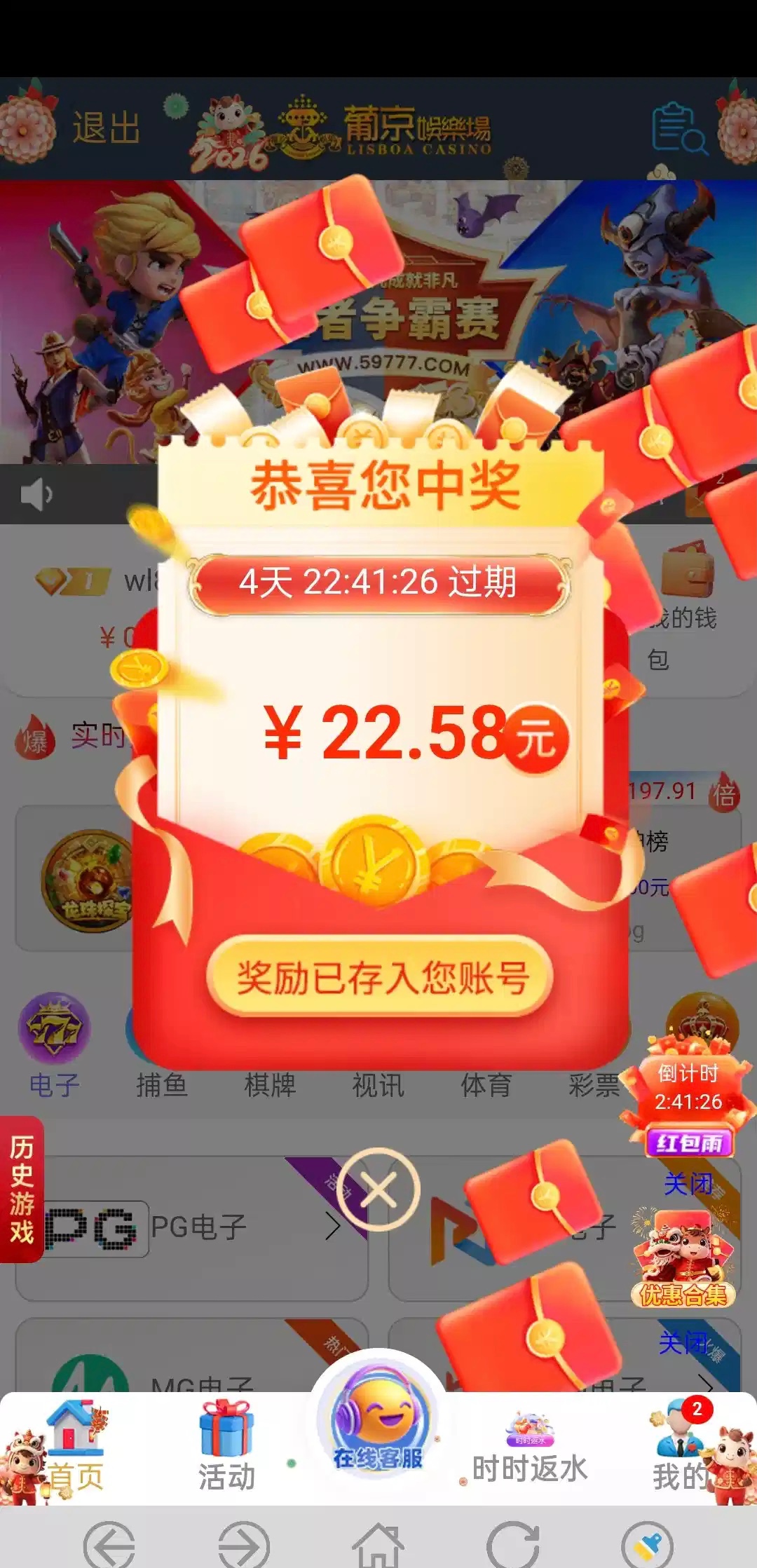Tap 退出 to log out
The height and width of the screenshot is (1568, 757).
pyautogui.click(x=106, y=128)
